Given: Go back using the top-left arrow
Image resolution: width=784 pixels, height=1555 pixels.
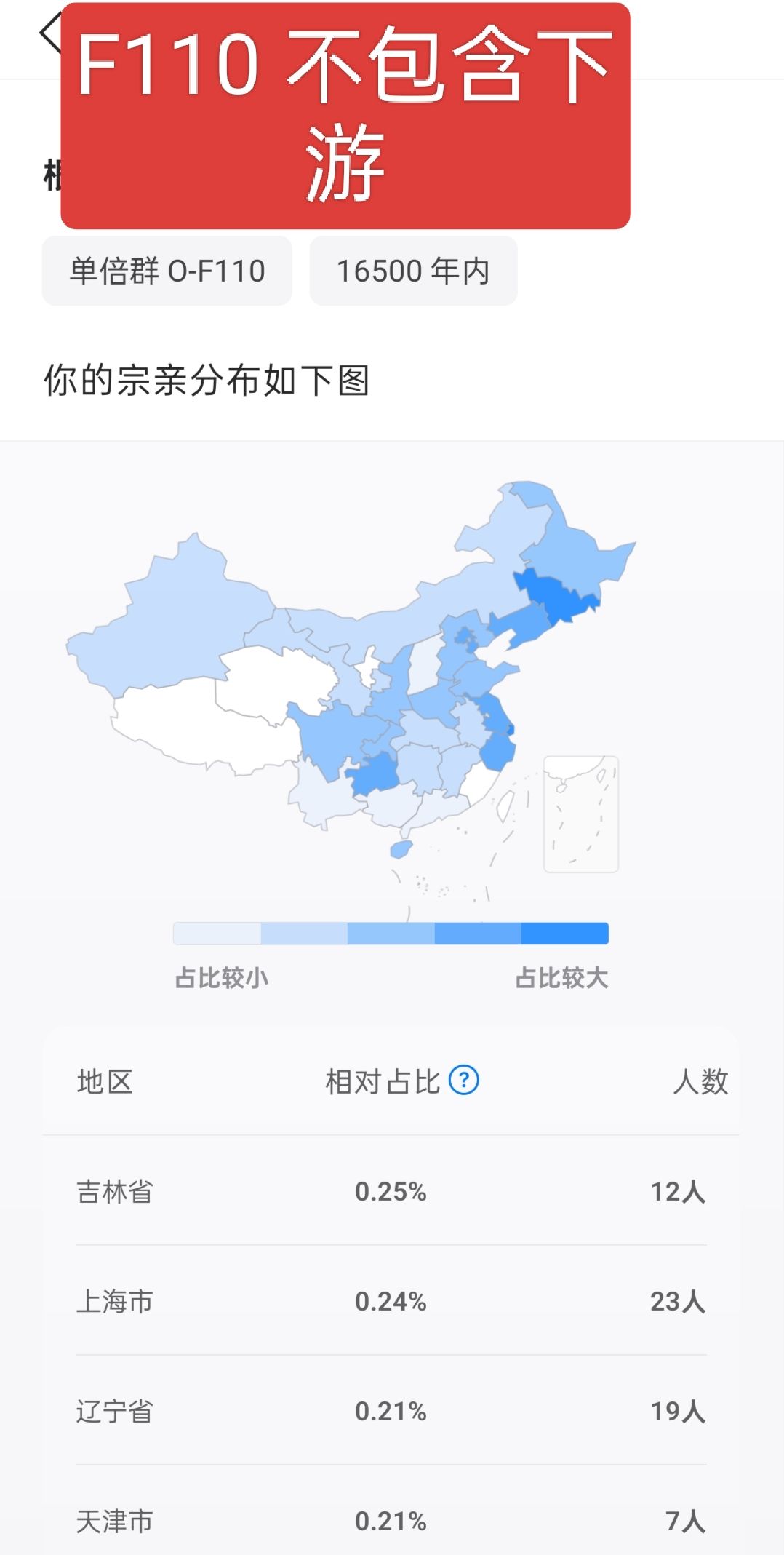Looking at the screenshot, I should 49,33.
